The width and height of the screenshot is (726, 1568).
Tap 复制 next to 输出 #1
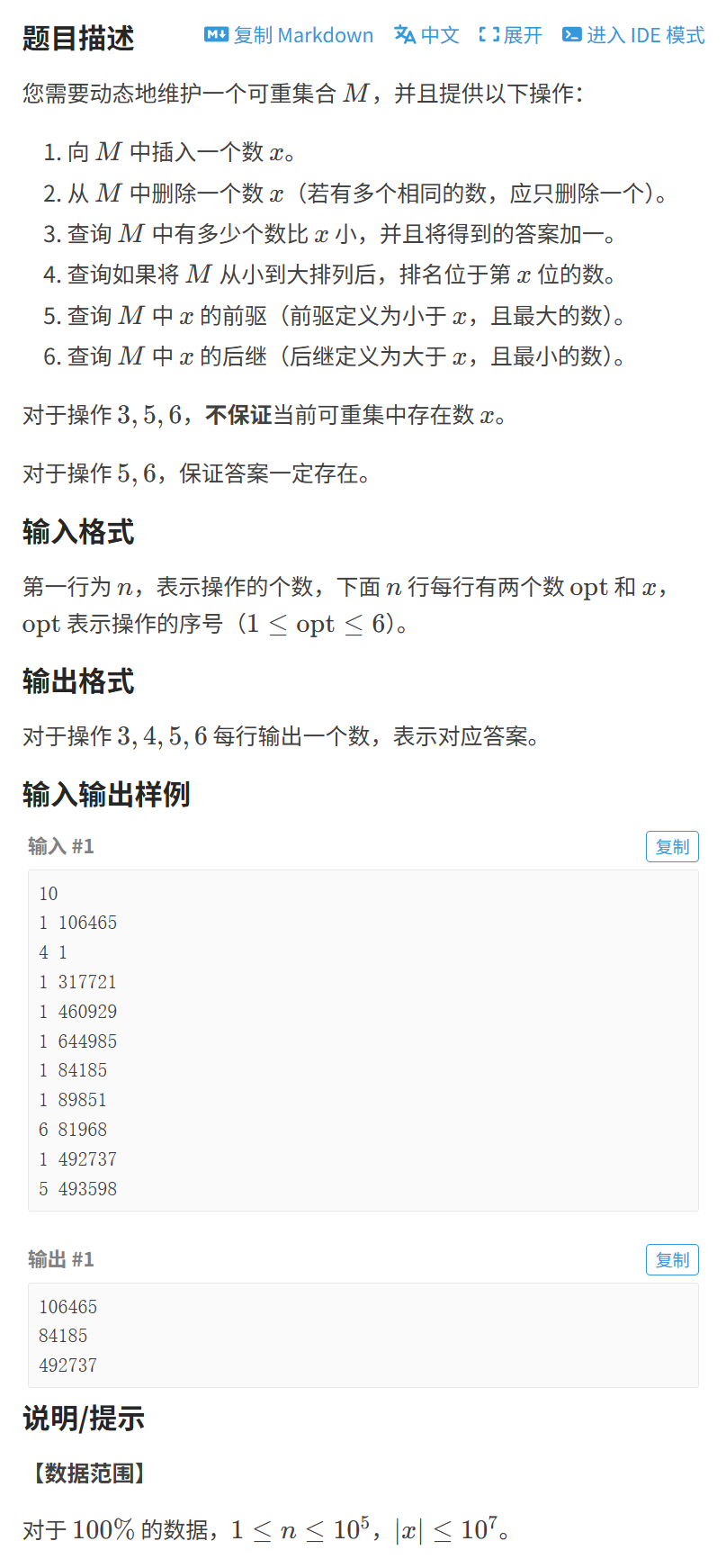click(x=672, y=1259)
